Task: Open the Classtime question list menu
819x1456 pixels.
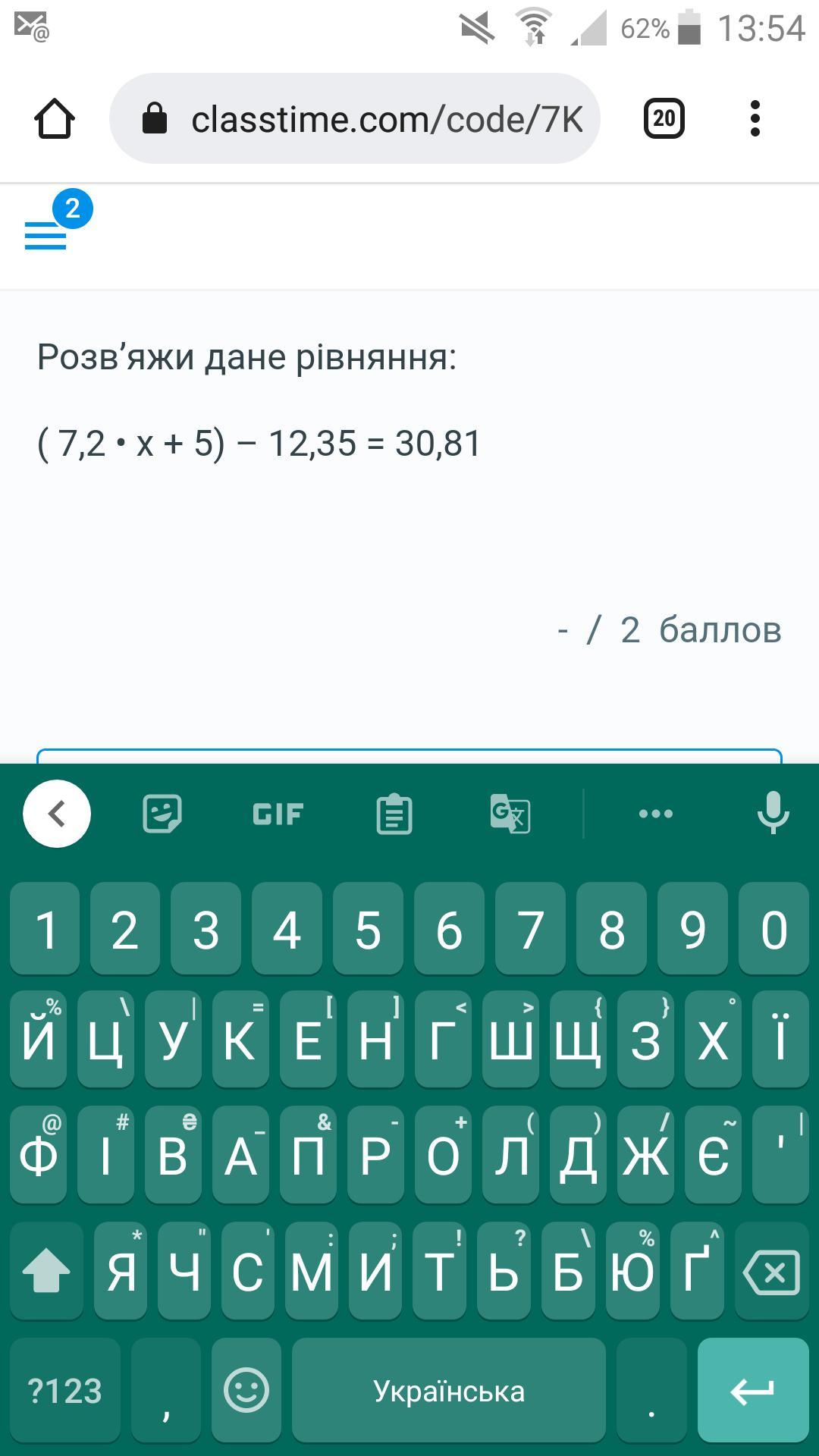Action: [x=47, y=234]
